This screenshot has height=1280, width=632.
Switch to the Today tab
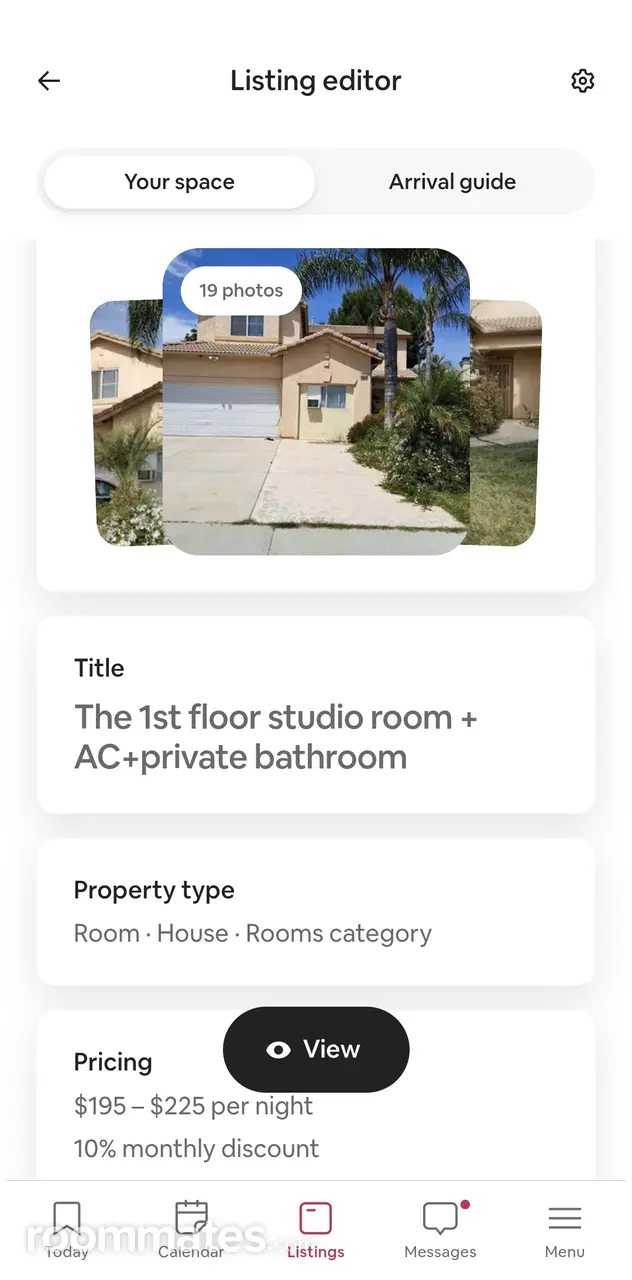tap(67, 1229)
